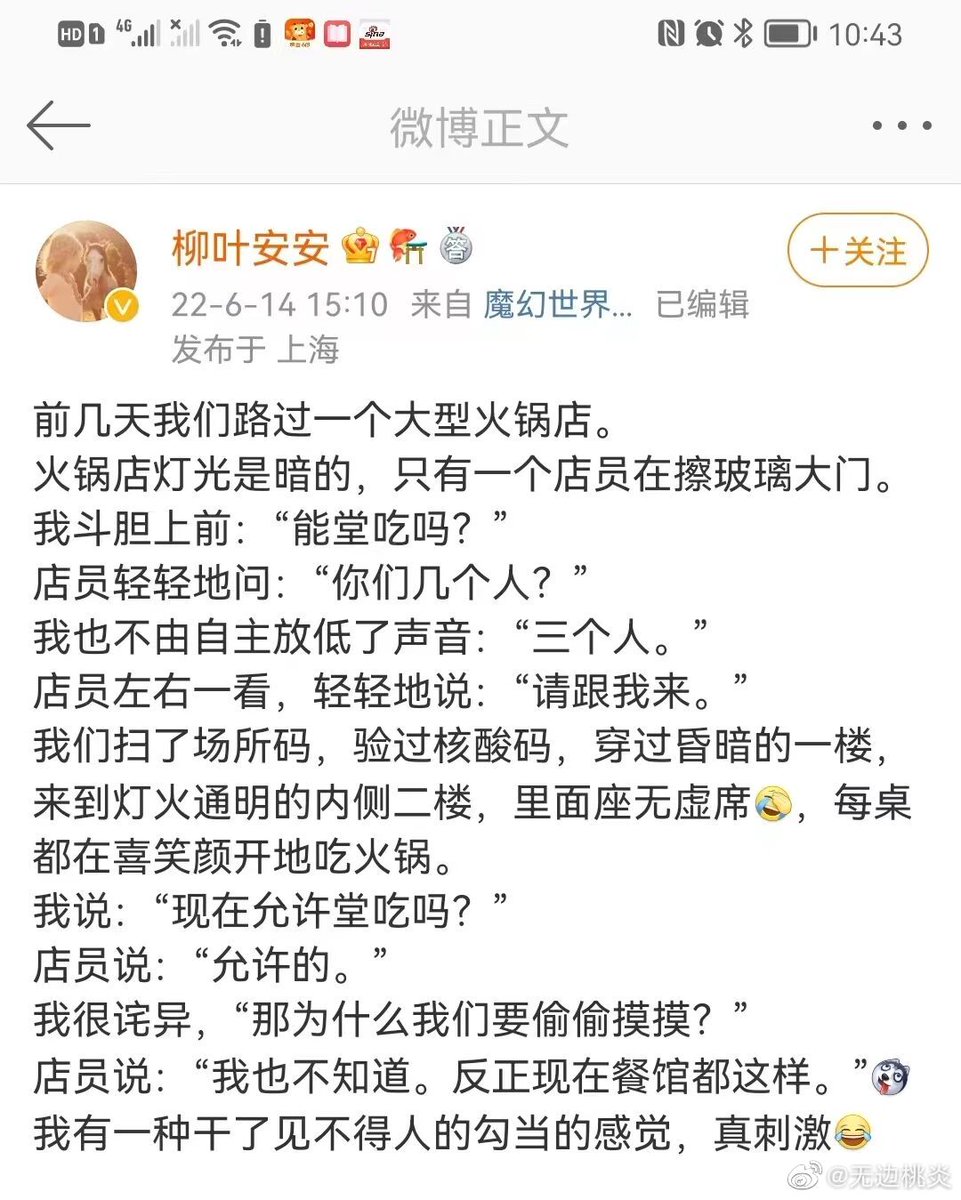Go back from the Weibo post
The height and width of the screenshot is (1200, 961).
(x=58, y=127)
